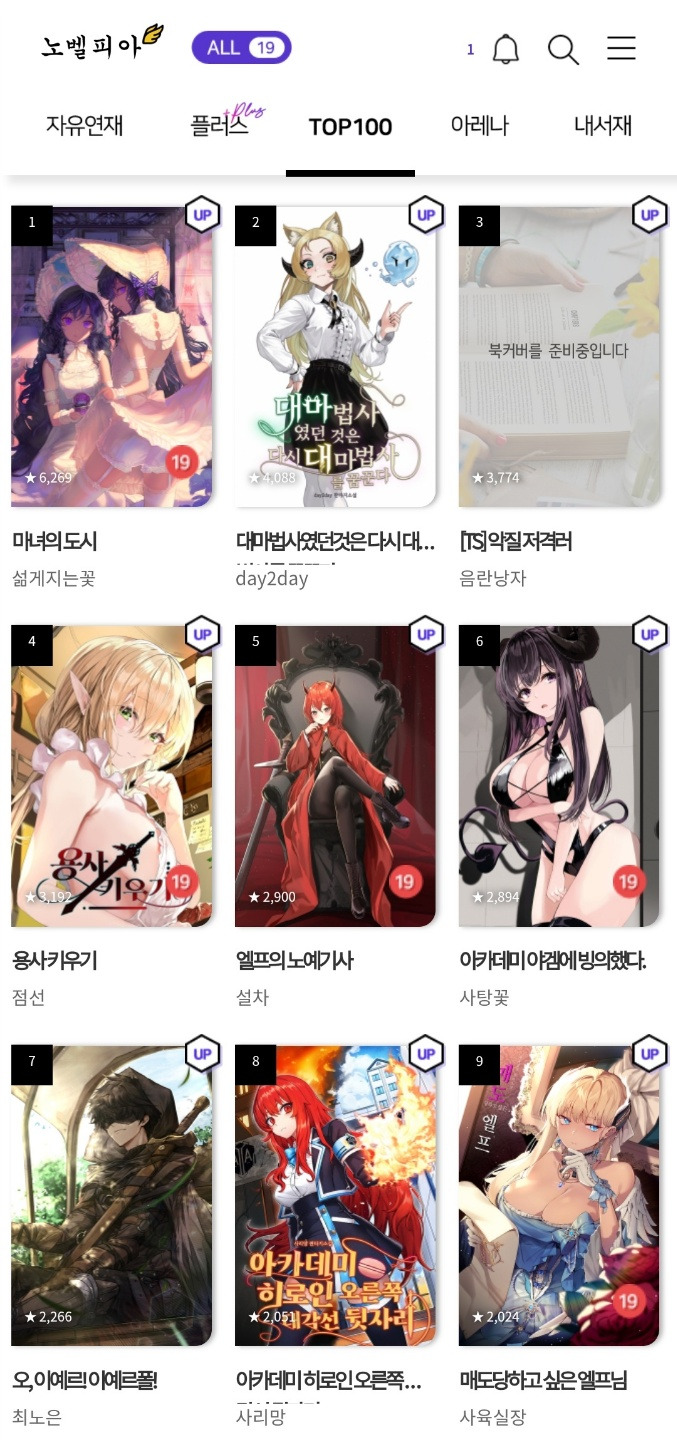The height and width of the screenshot is (1440, 677).
Task: Open the novel 매도당하고 싶은 엘프님
Action: coord(559,1195)
